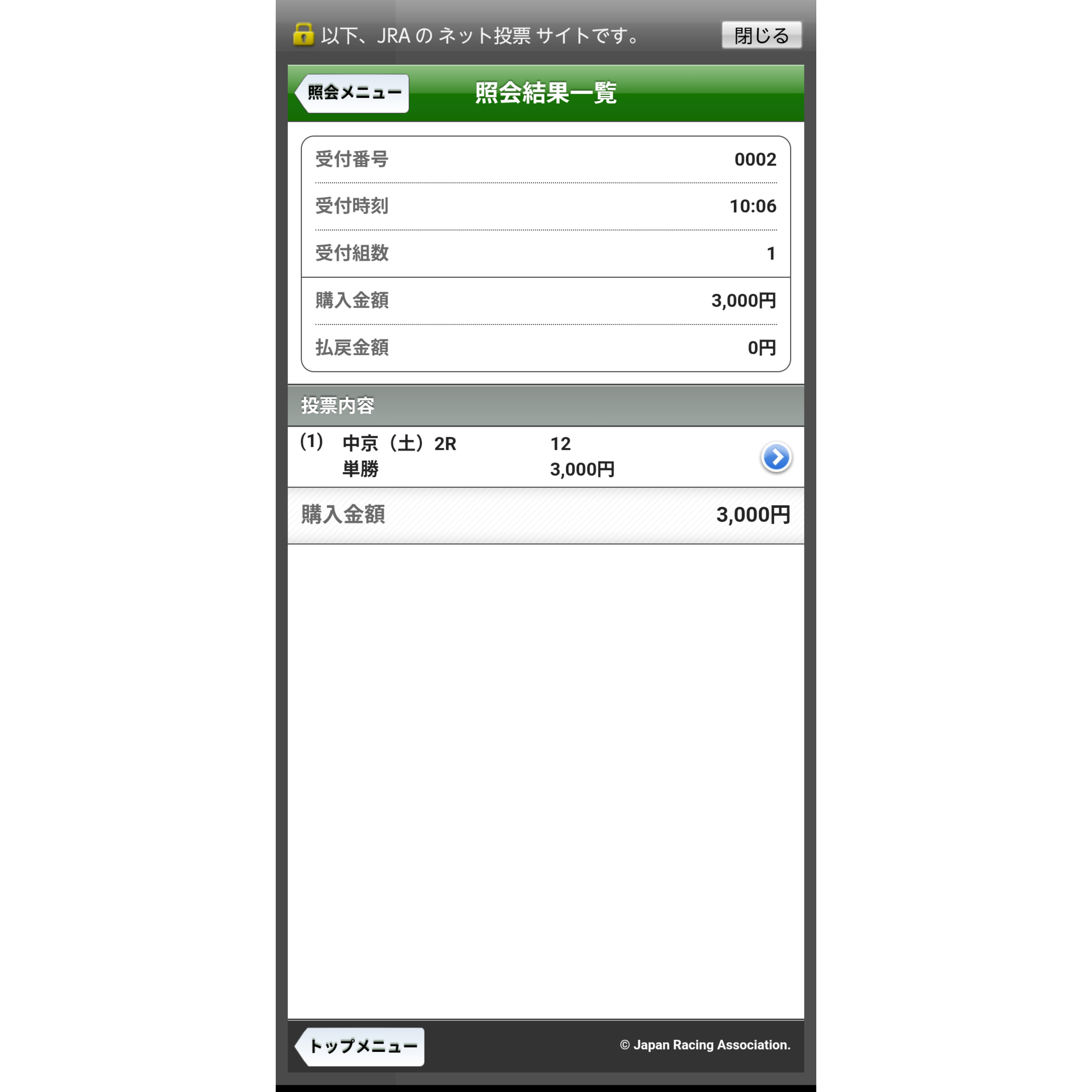Open details for the 中京（土）2R 単勝 bet

[776, 457]
